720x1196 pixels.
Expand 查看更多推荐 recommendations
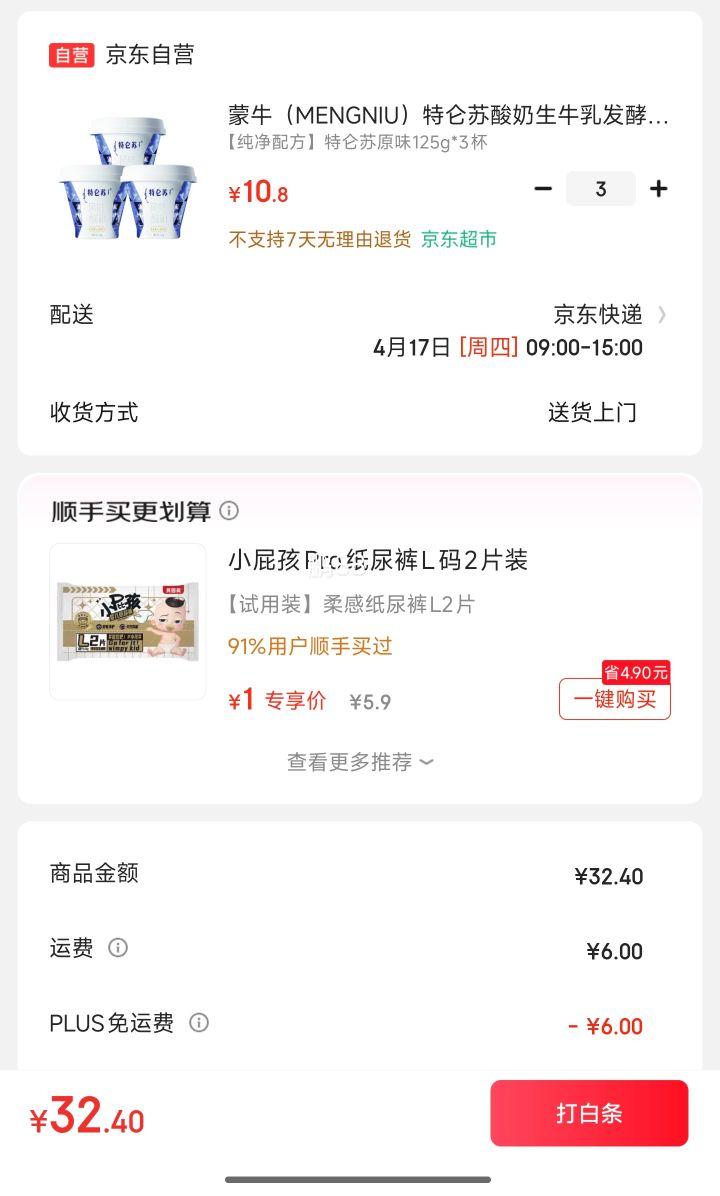[x=360, y=762]
